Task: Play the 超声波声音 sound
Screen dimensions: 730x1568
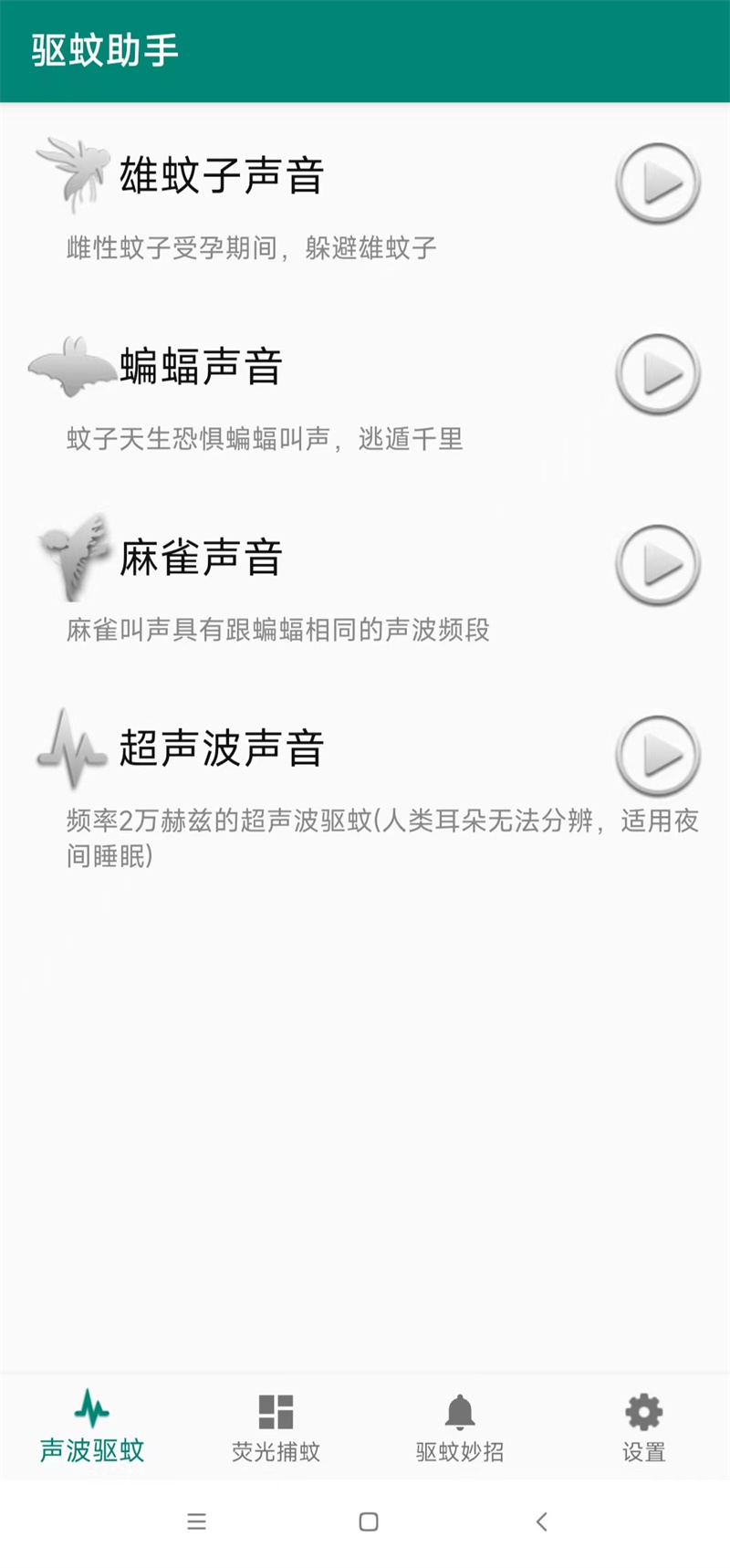Action: pos(659,757)
